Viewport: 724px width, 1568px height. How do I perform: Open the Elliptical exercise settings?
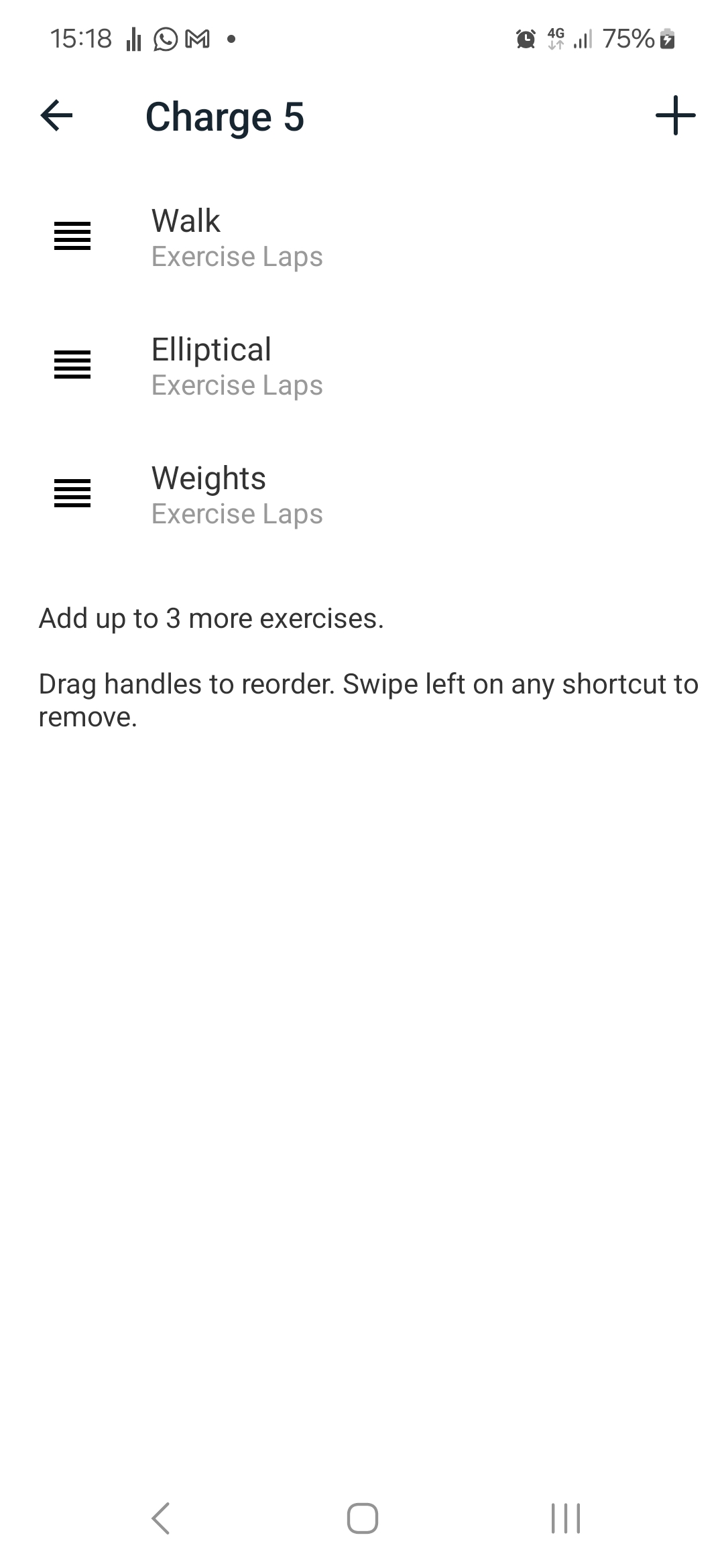tap(362, 365)
